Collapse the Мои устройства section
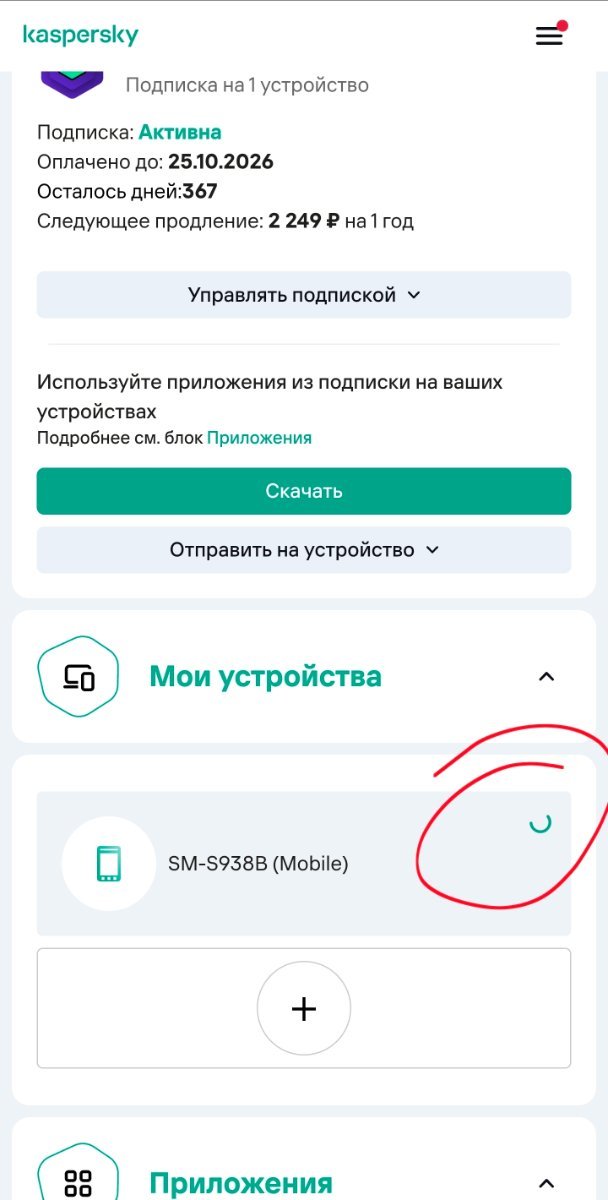608x1200 pixels. point(546,677)
